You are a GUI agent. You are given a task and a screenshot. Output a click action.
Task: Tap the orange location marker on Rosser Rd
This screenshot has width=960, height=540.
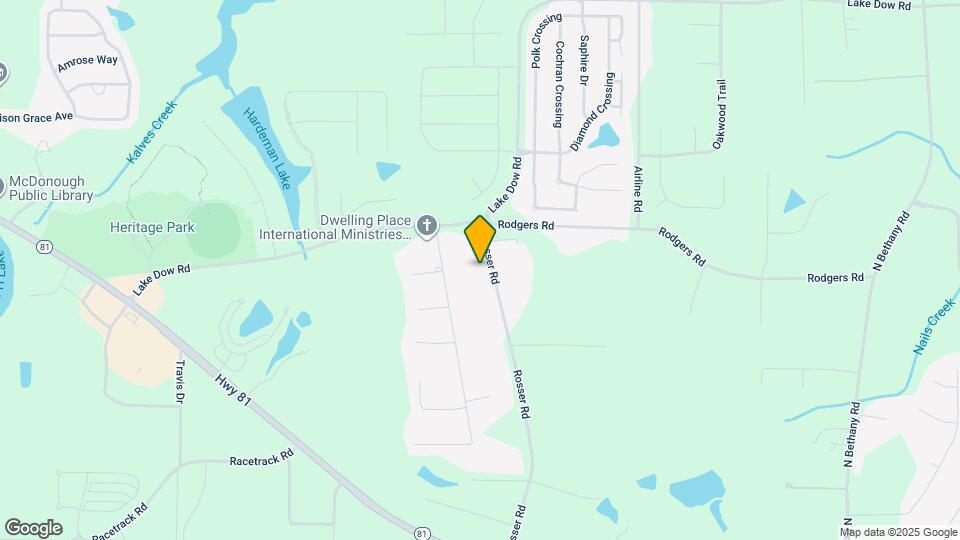(480, 239)
